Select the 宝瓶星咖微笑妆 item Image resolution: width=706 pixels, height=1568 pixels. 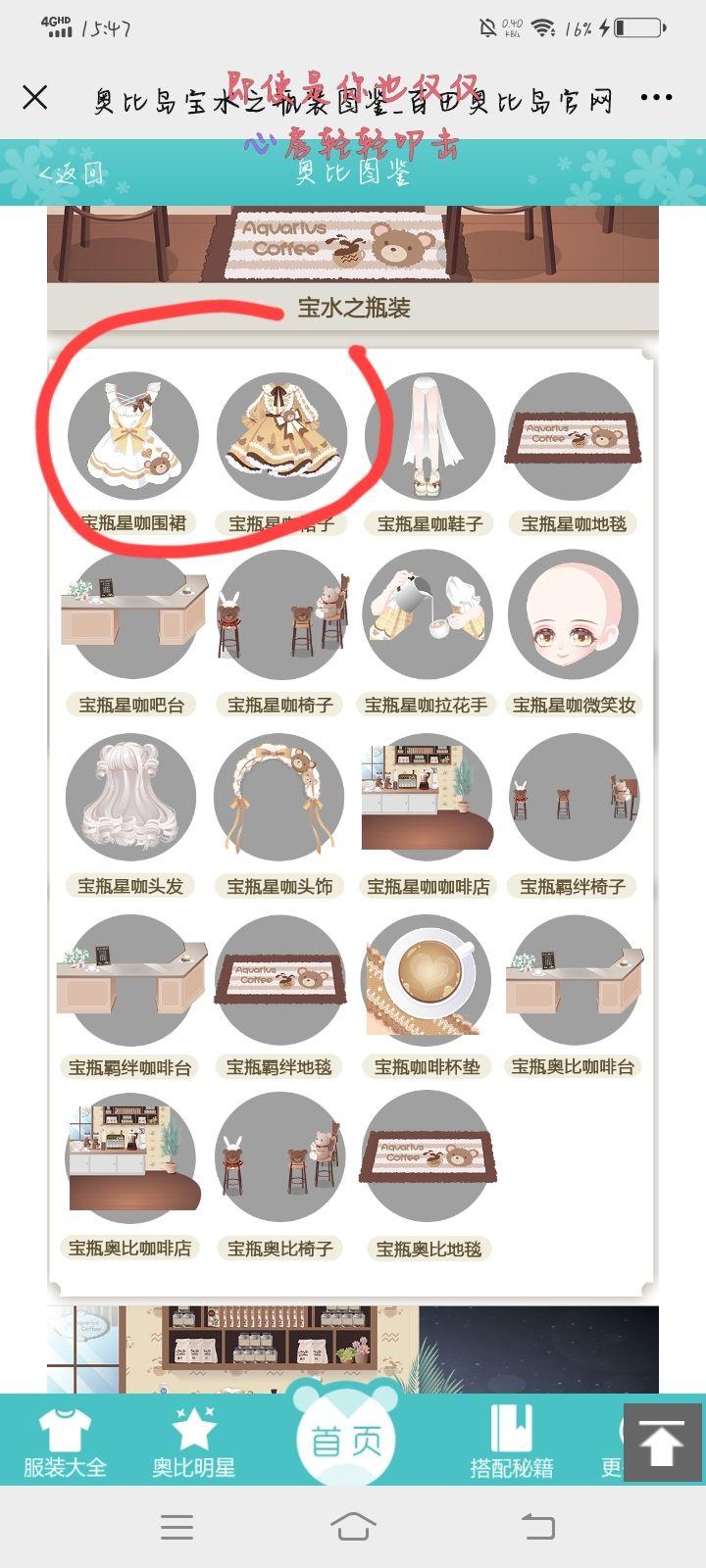(x=574, y=619)
